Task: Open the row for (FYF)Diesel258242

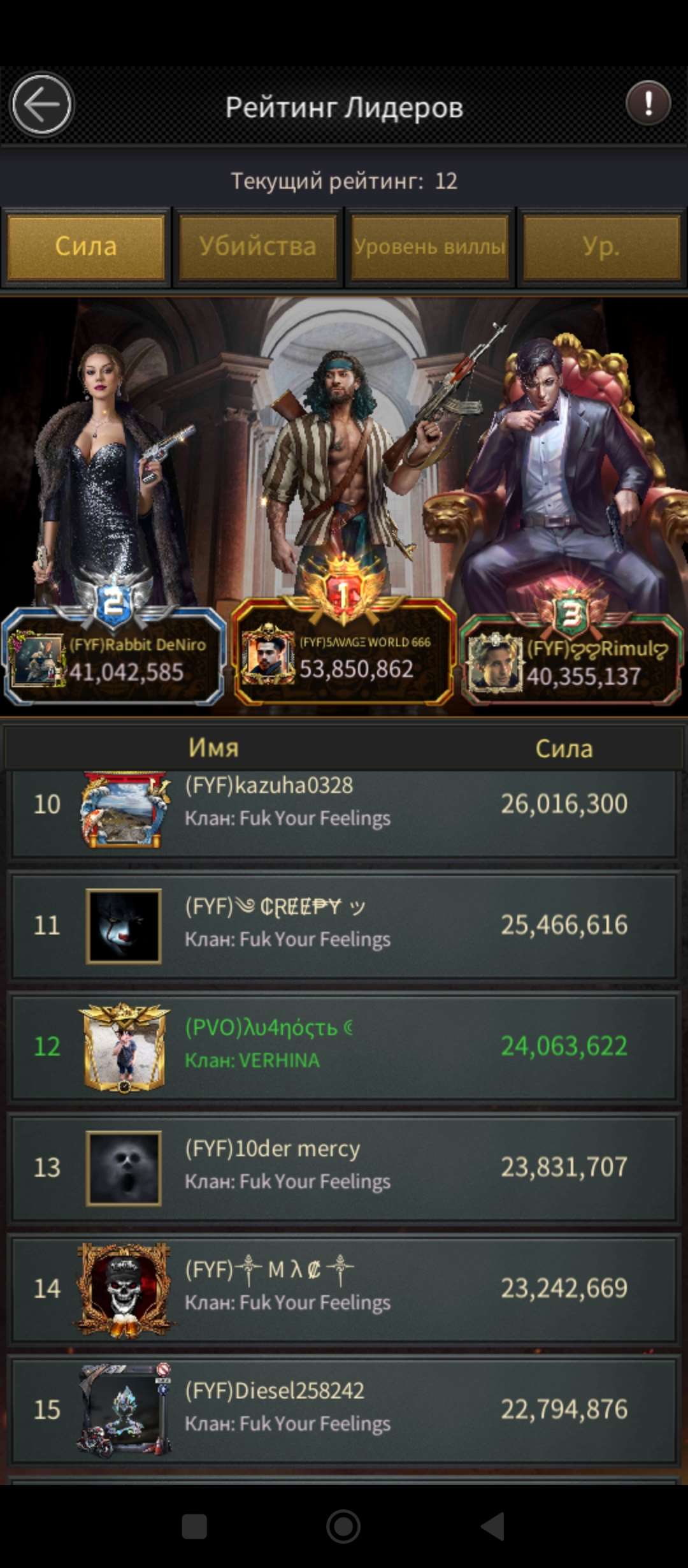Action: click(344, 1410)
